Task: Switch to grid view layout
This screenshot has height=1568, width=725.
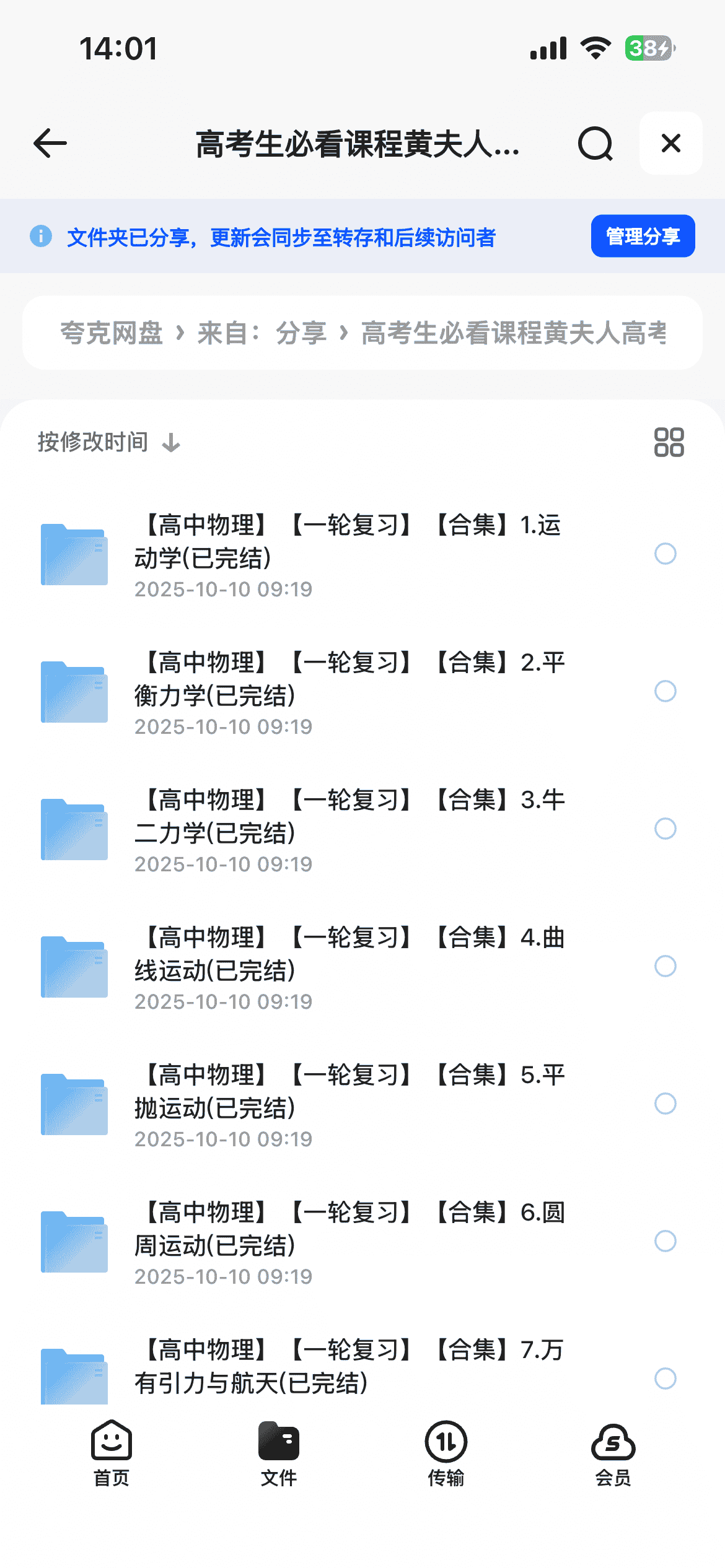Action: (x=669, y=442)
